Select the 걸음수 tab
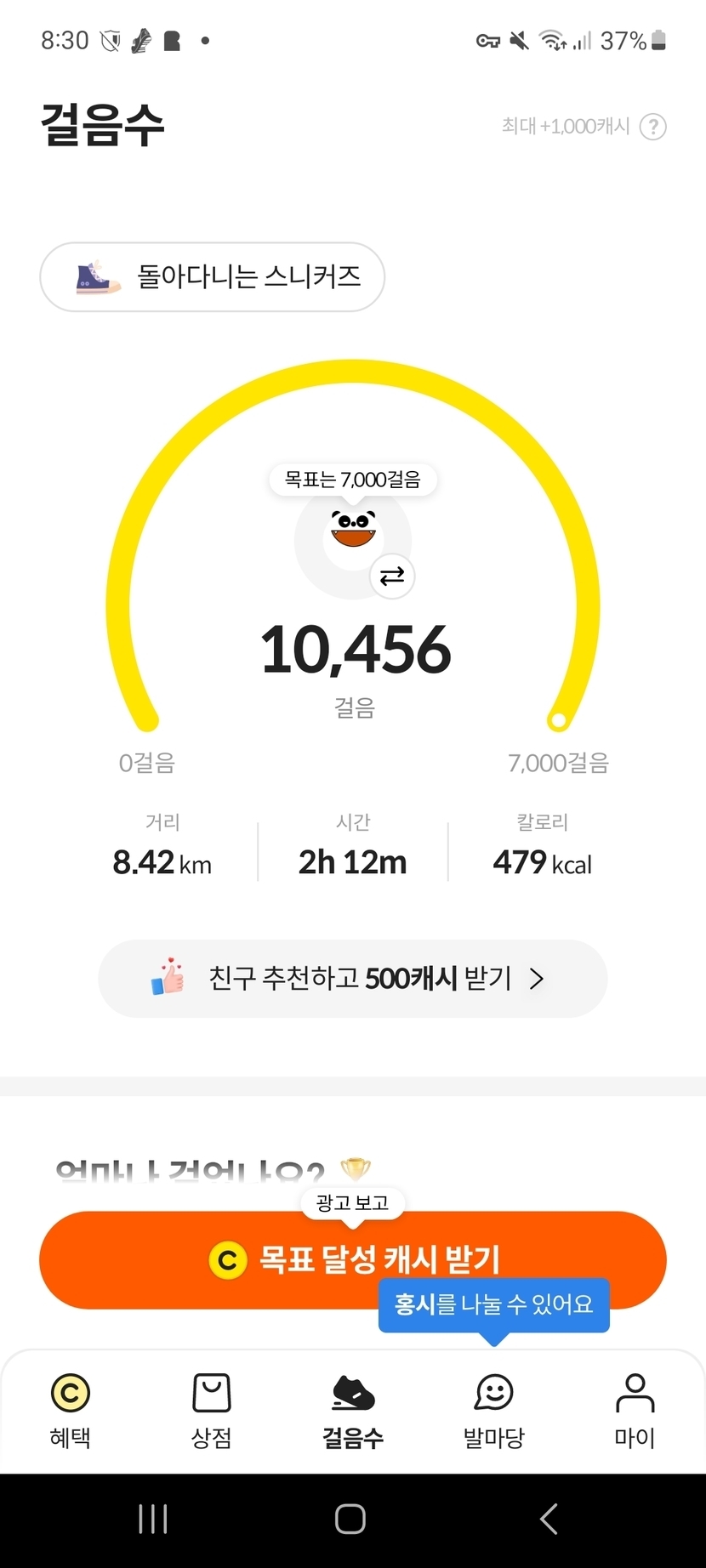 click(353, 1410)
